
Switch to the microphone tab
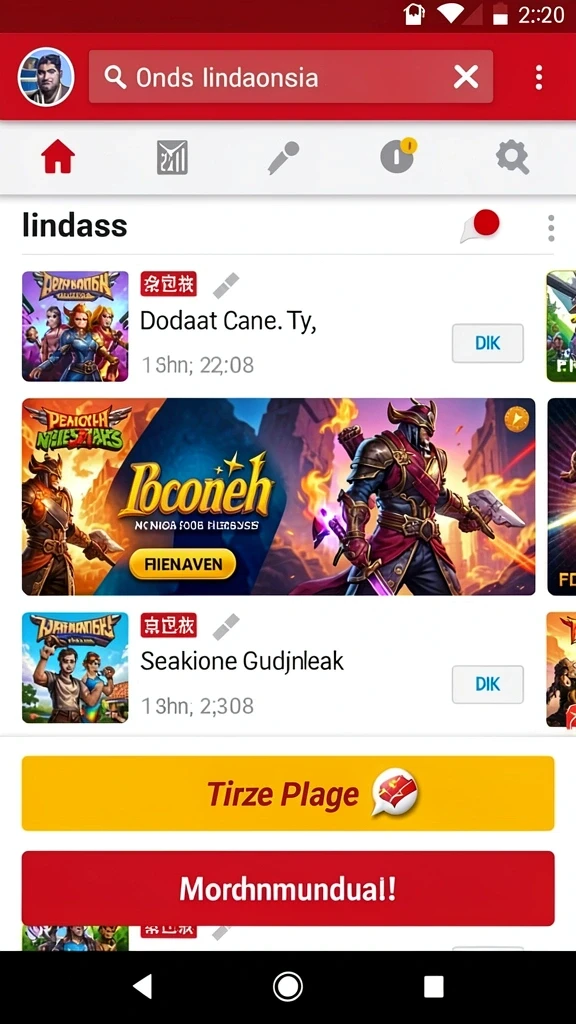tap(283, 157)
